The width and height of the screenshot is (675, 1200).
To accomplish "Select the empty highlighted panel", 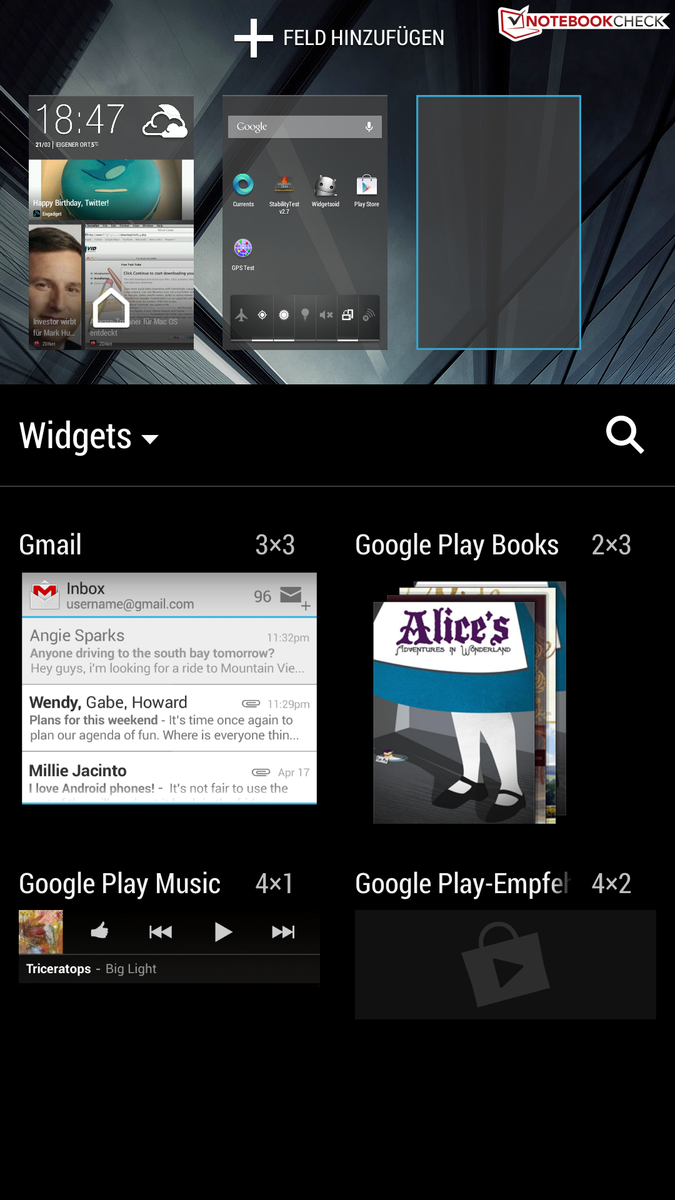I will [498, 222].
